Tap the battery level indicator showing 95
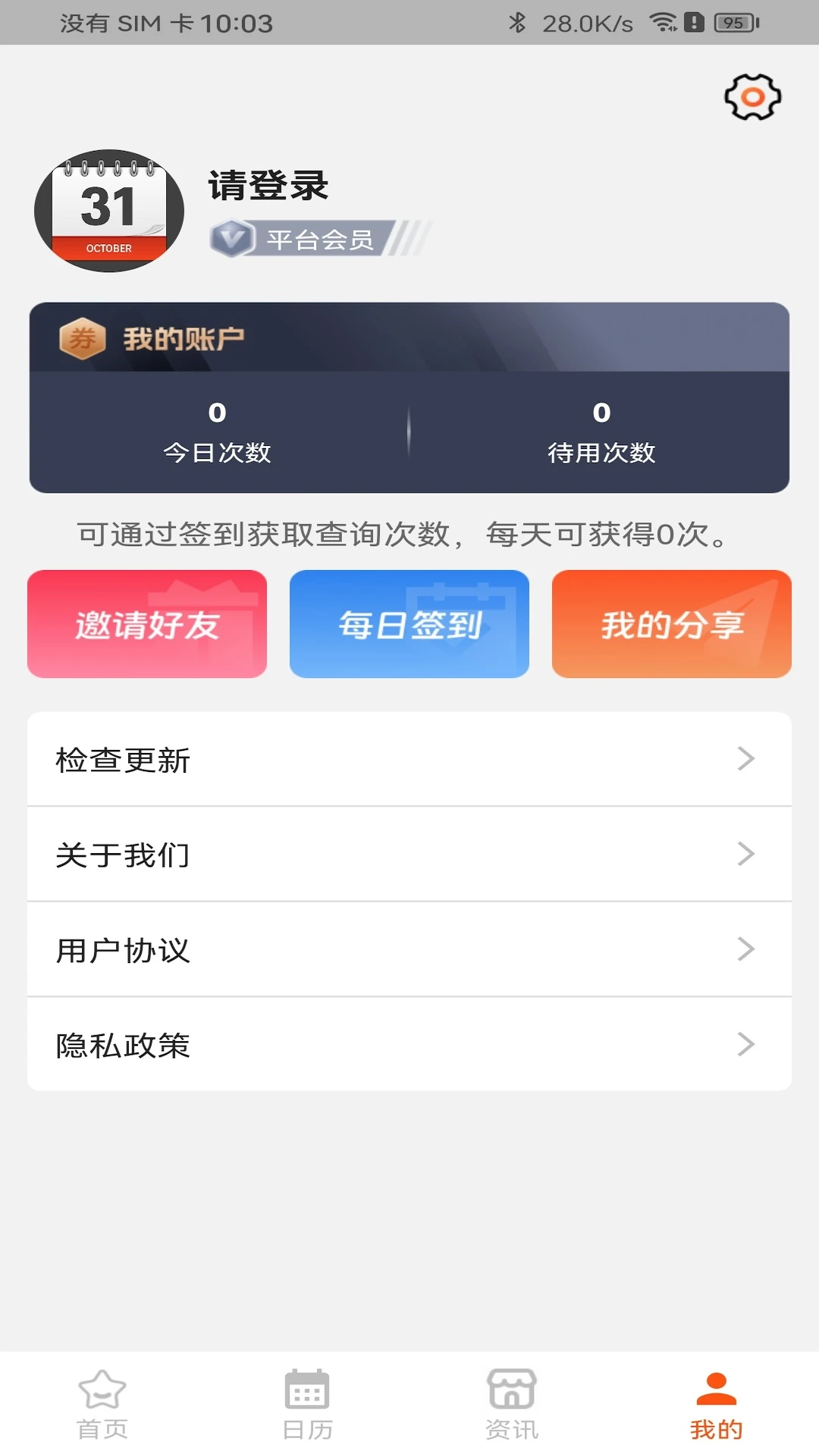This screenshot has height=1456, width=819. (x=731, y=23)
